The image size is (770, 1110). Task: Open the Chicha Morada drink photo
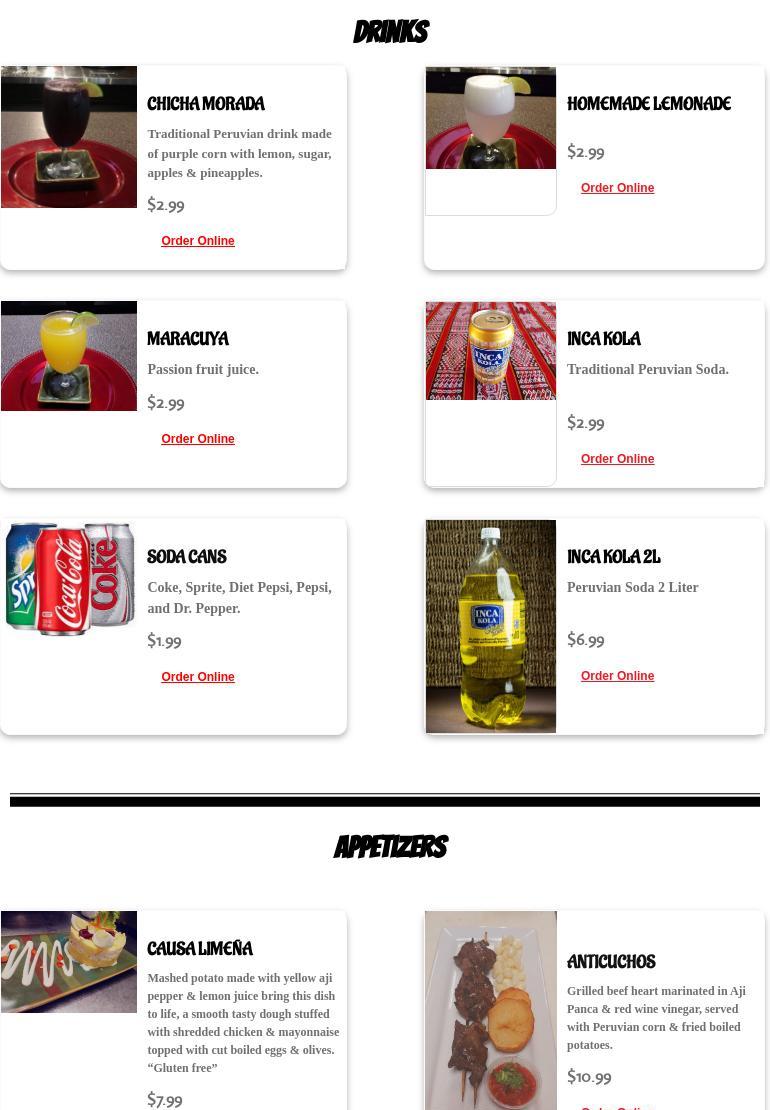point(69,137)
